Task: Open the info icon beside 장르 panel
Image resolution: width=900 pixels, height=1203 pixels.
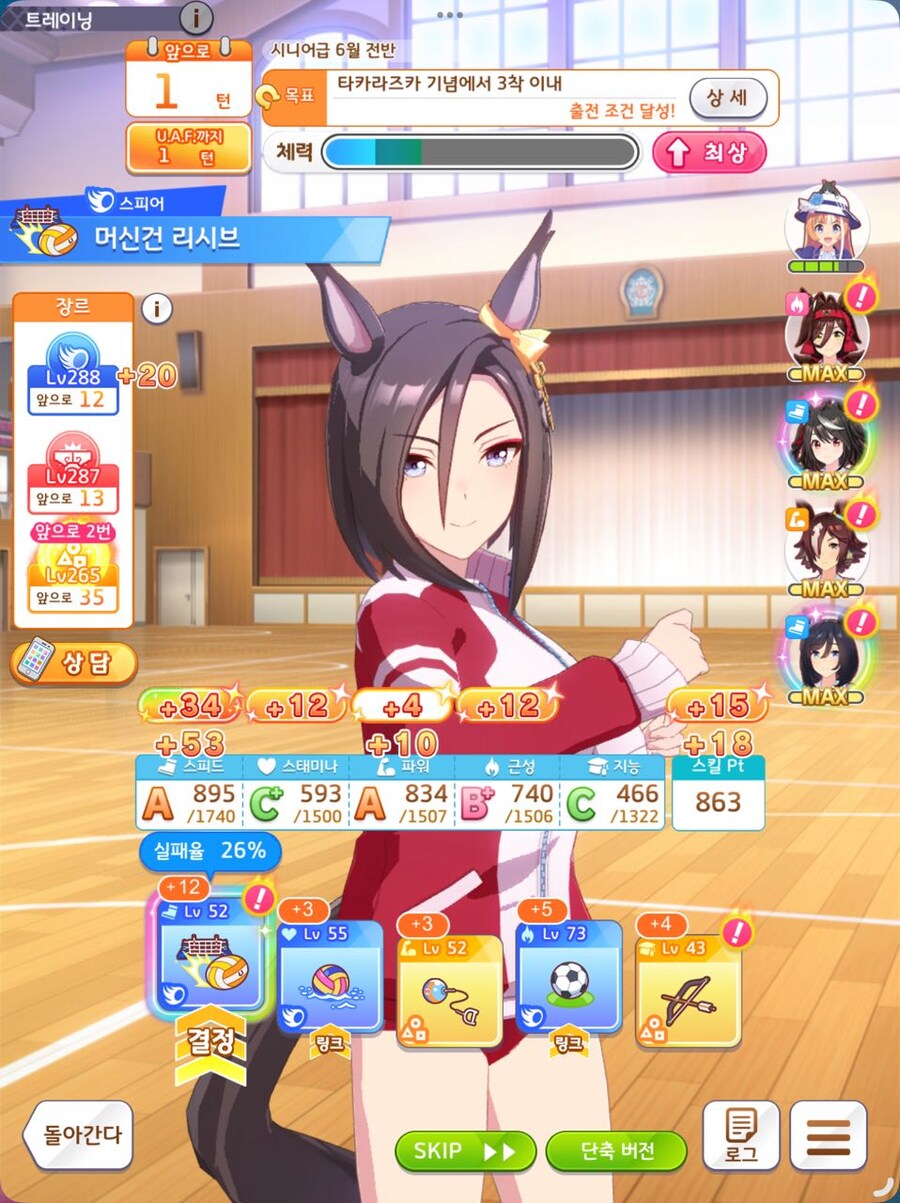Action: 156,309
